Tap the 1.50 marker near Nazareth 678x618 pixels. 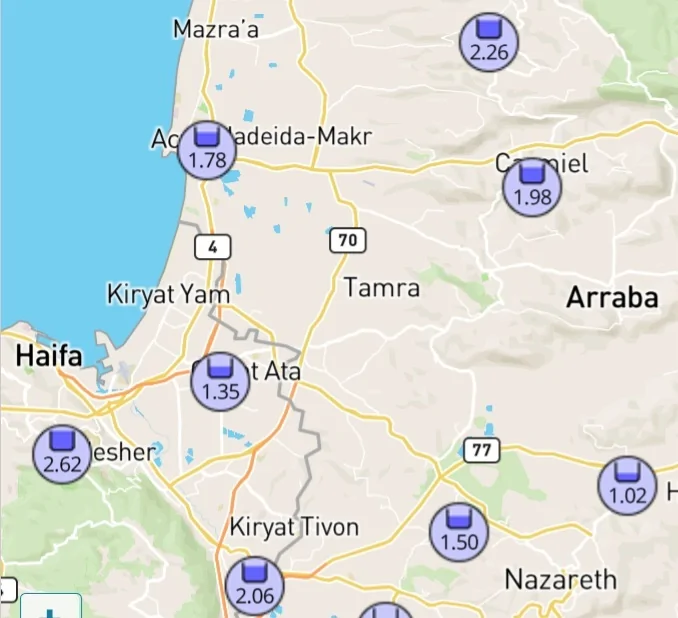459,532
